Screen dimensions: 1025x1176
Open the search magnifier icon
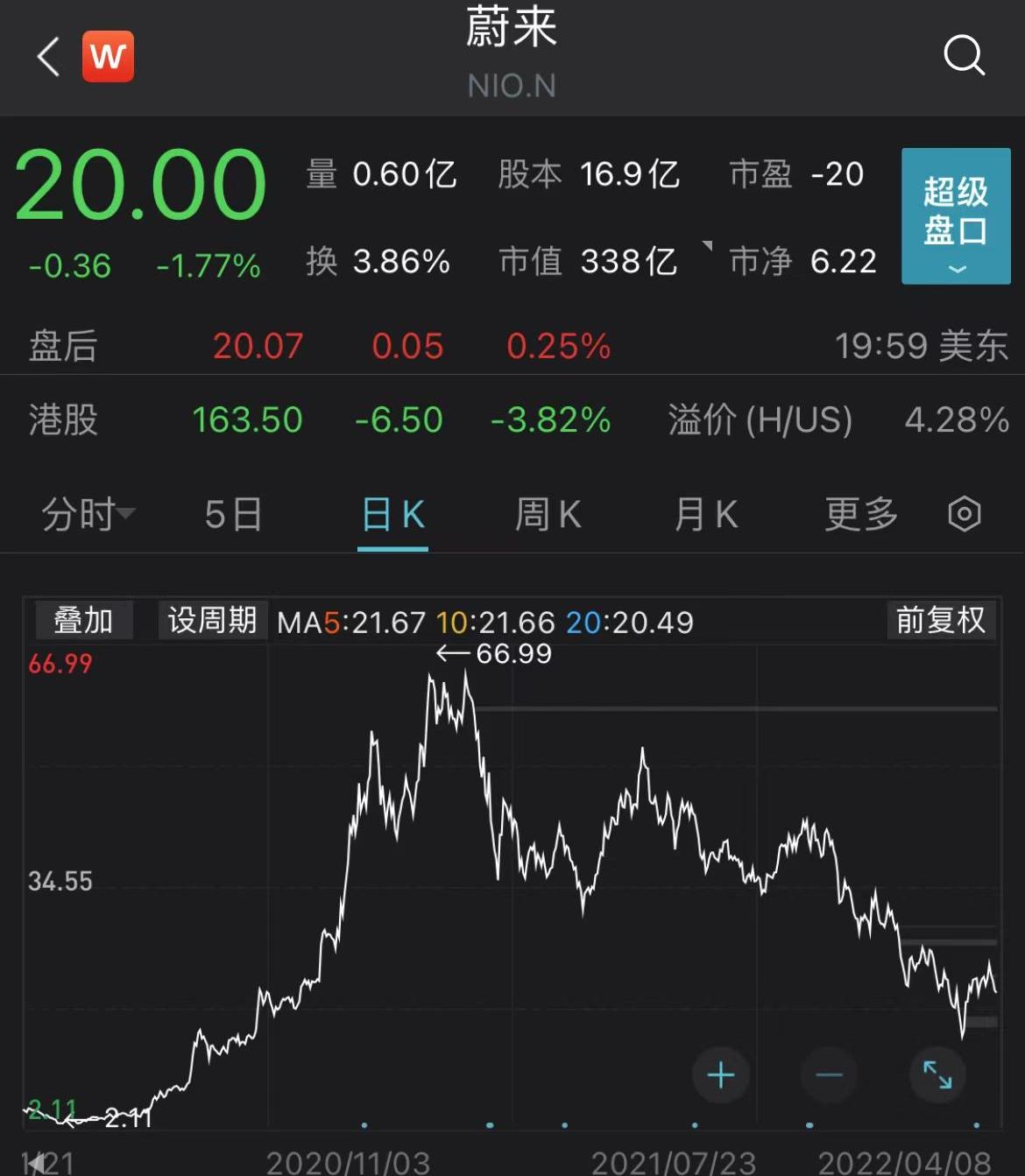964,56
